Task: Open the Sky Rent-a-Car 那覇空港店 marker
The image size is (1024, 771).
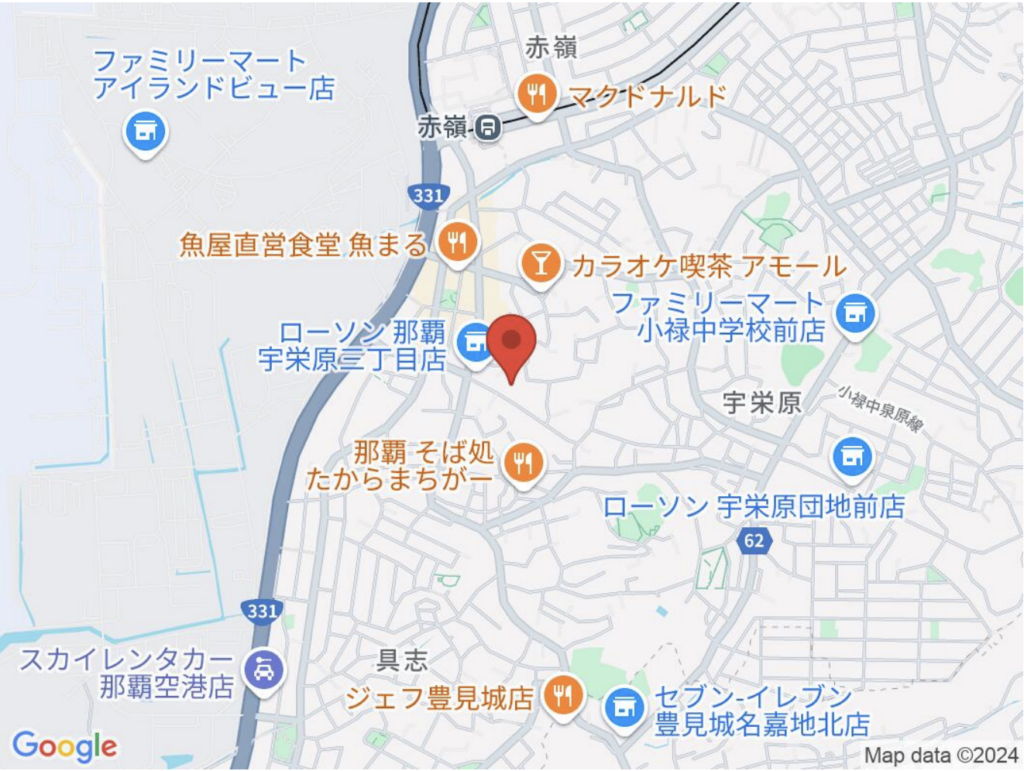Action: [264, 670]
